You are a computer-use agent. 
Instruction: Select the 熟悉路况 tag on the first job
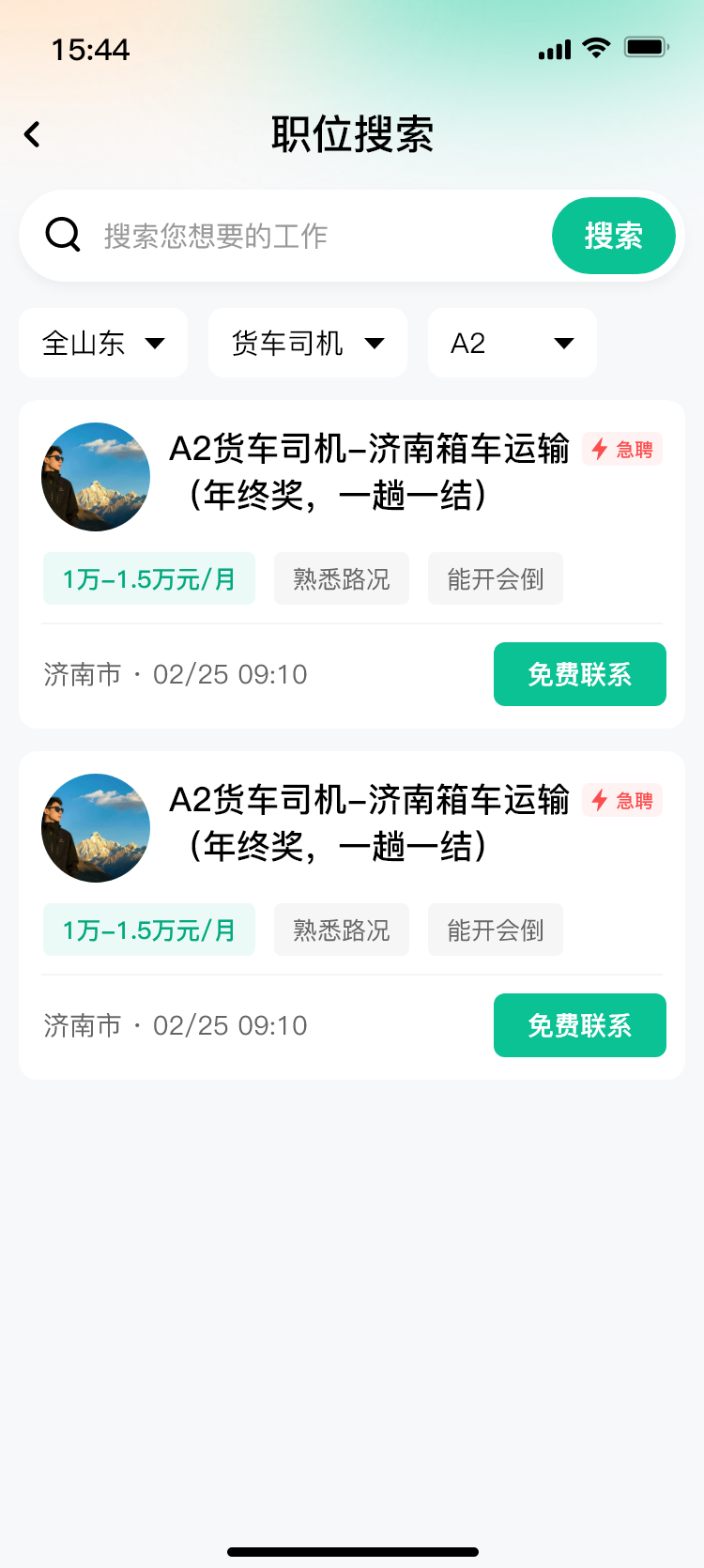coord(341,578)
